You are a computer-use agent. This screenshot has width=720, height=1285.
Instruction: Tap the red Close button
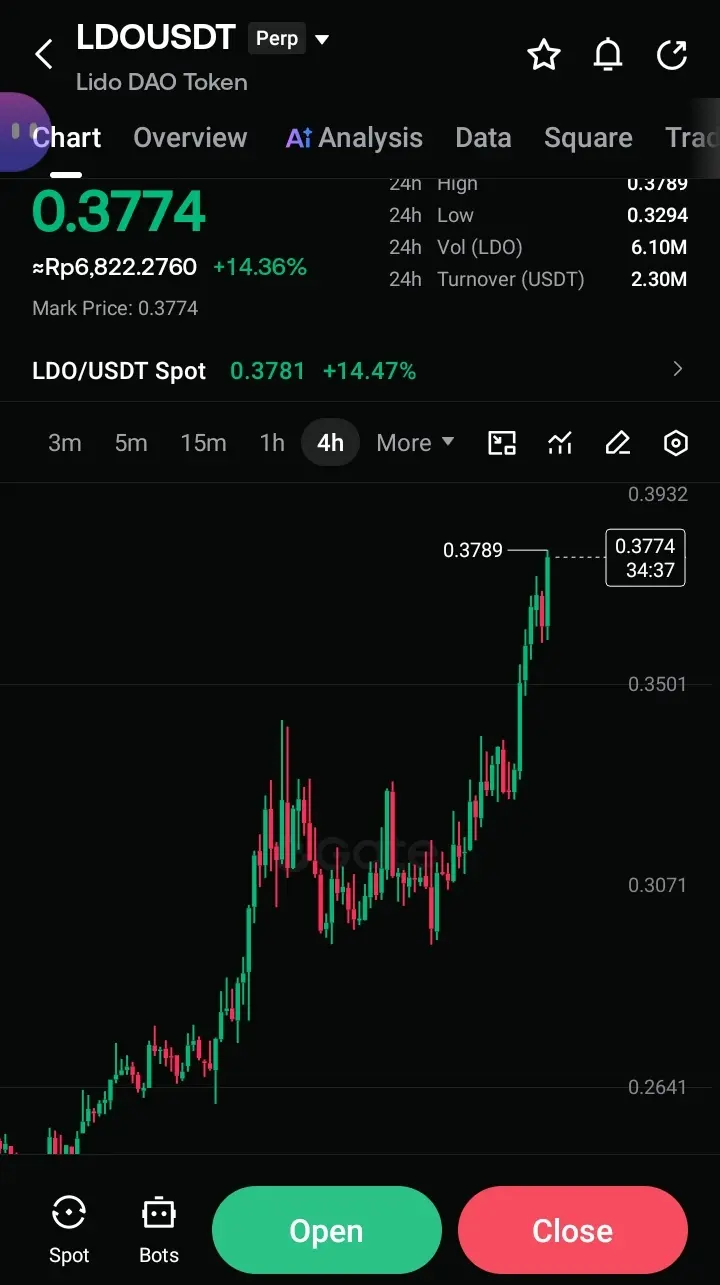coord(573,1231)
